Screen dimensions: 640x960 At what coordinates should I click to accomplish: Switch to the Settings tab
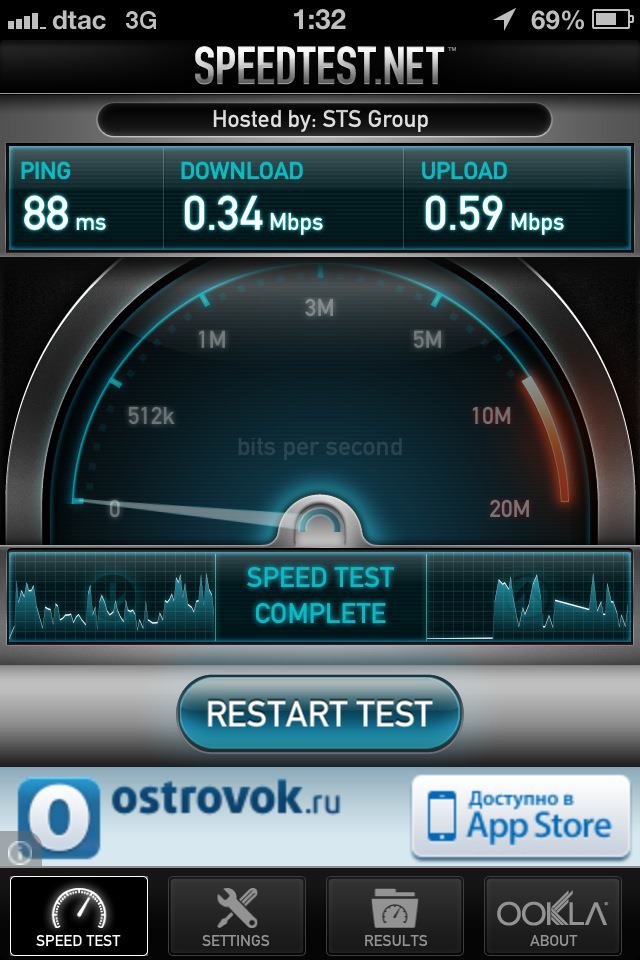(x=236, y=915)
